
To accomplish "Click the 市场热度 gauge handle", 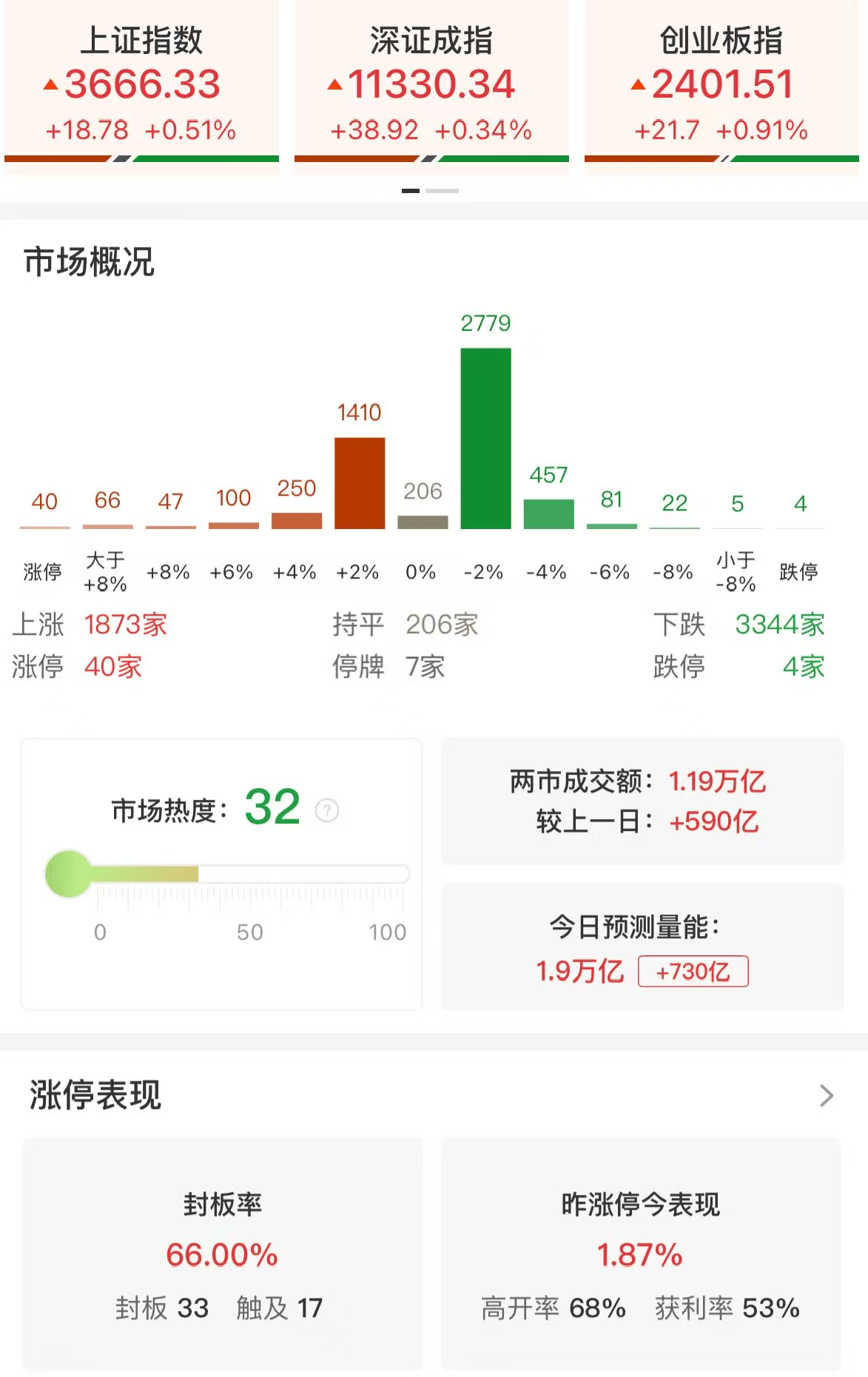I will 67,873.
